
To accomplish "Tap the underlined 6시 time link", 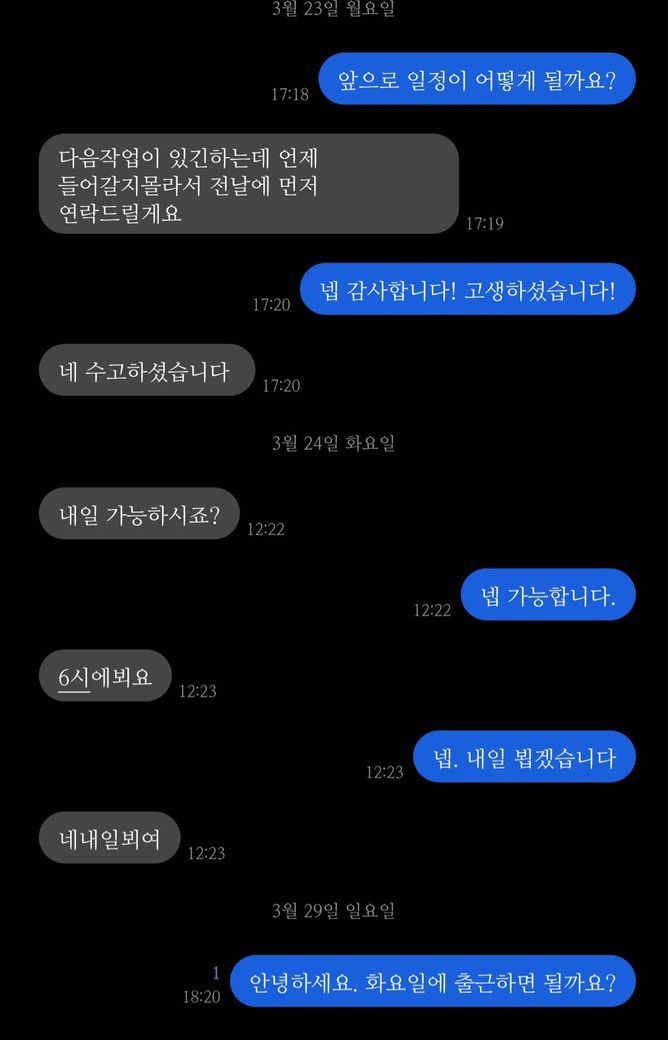I will 74,676.
